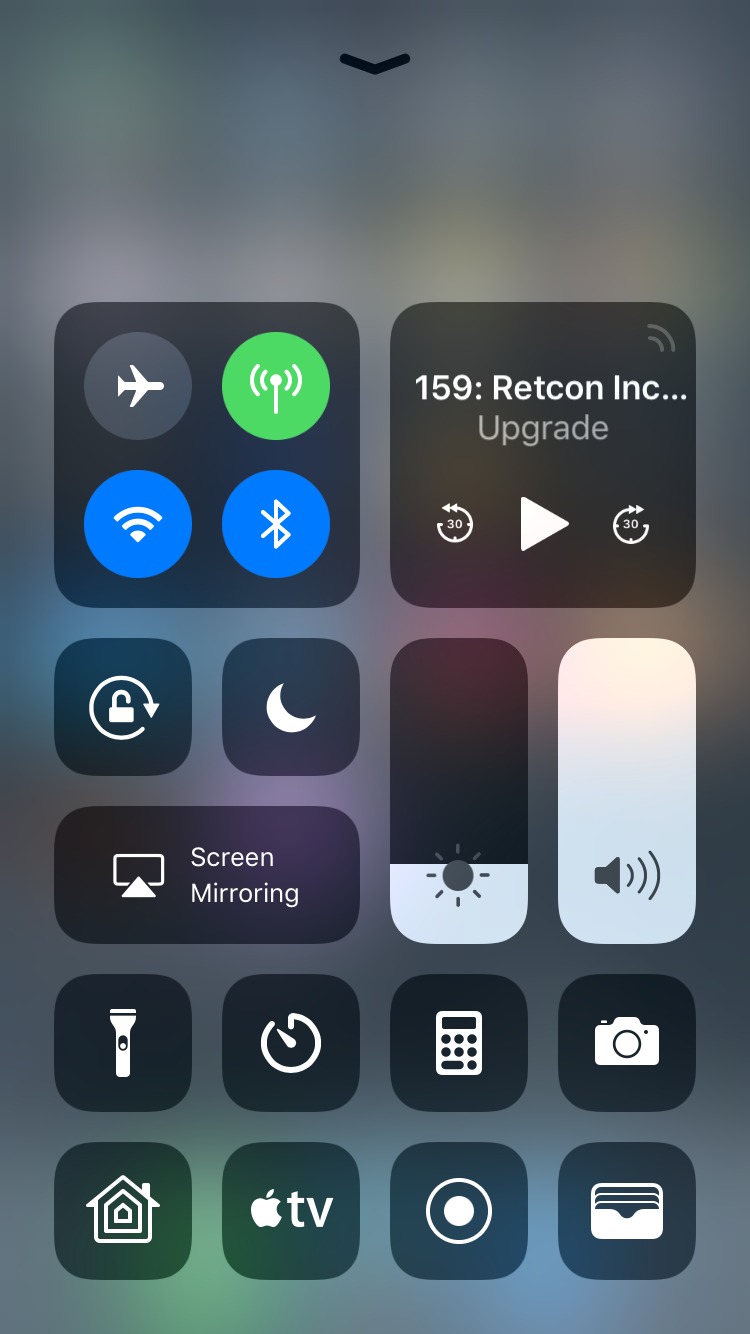
Task: Turn off Bluetooth
Action: pos(276,524)
